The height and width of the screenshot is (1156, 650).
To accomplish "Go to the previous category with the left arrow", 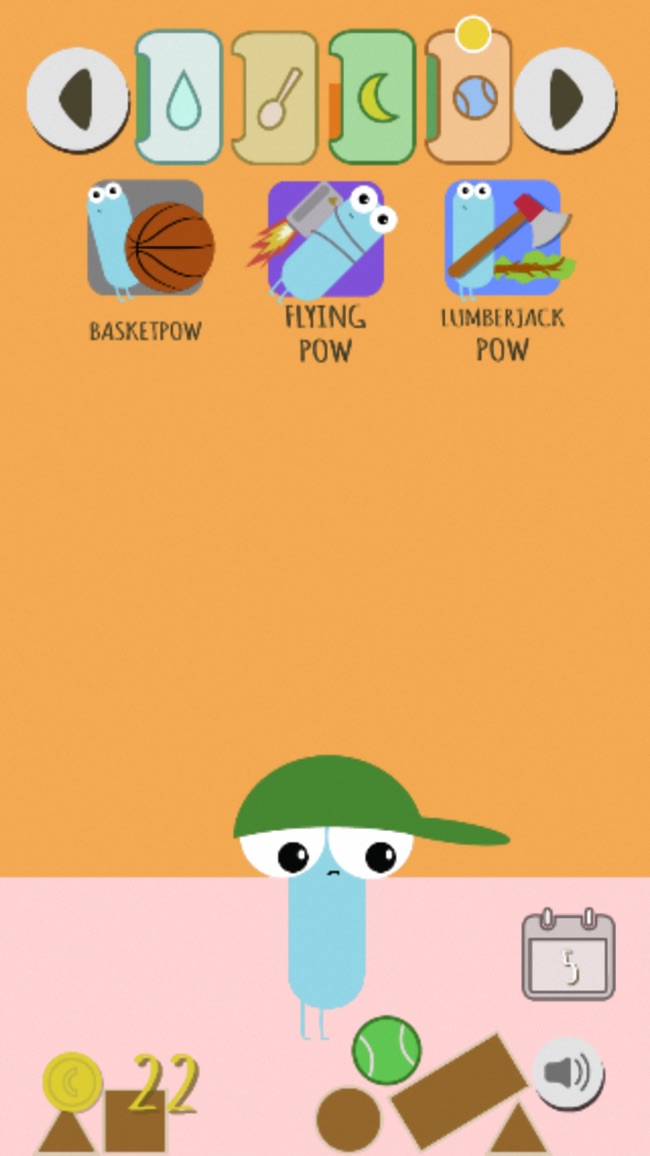I will coord(78,99).
